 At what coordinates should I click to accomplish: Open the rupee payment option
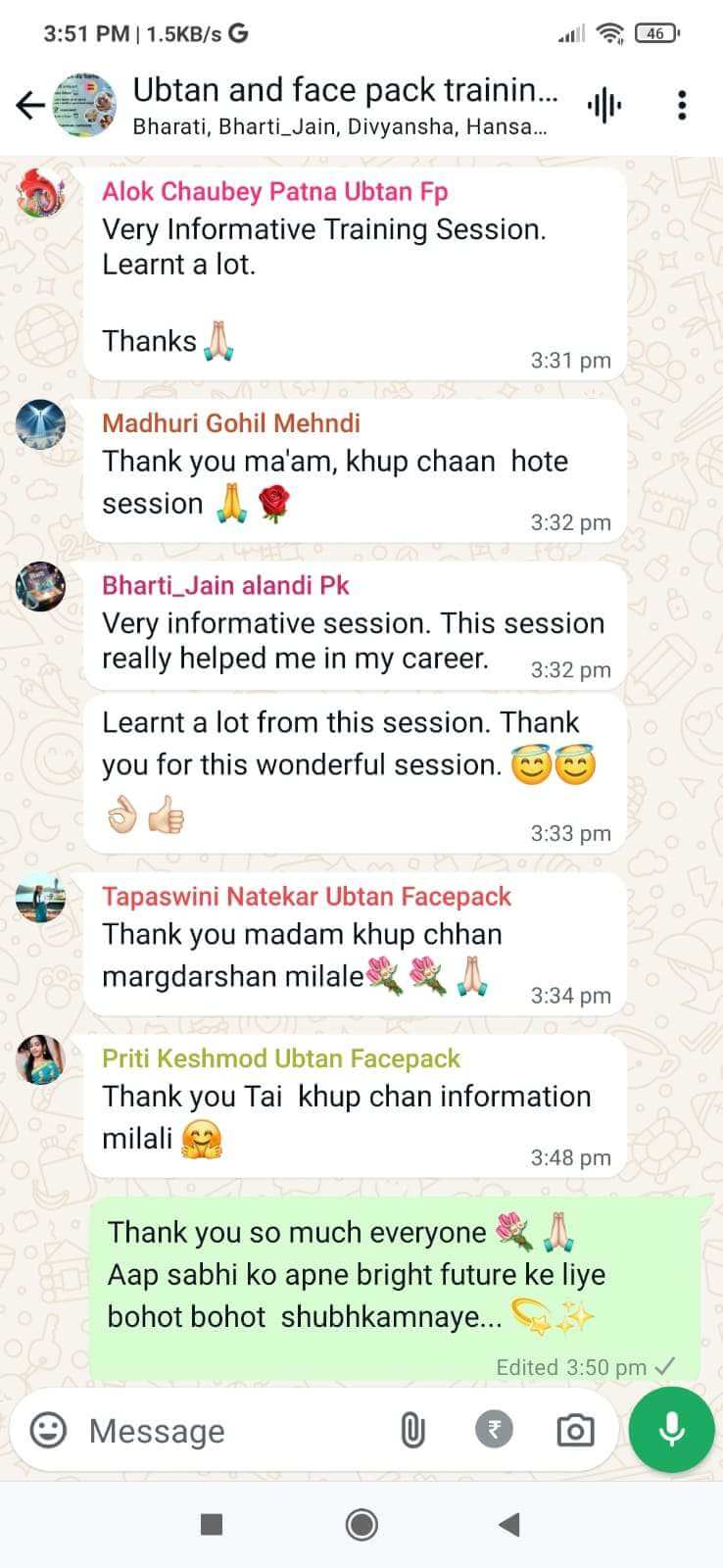[494, 1430]
